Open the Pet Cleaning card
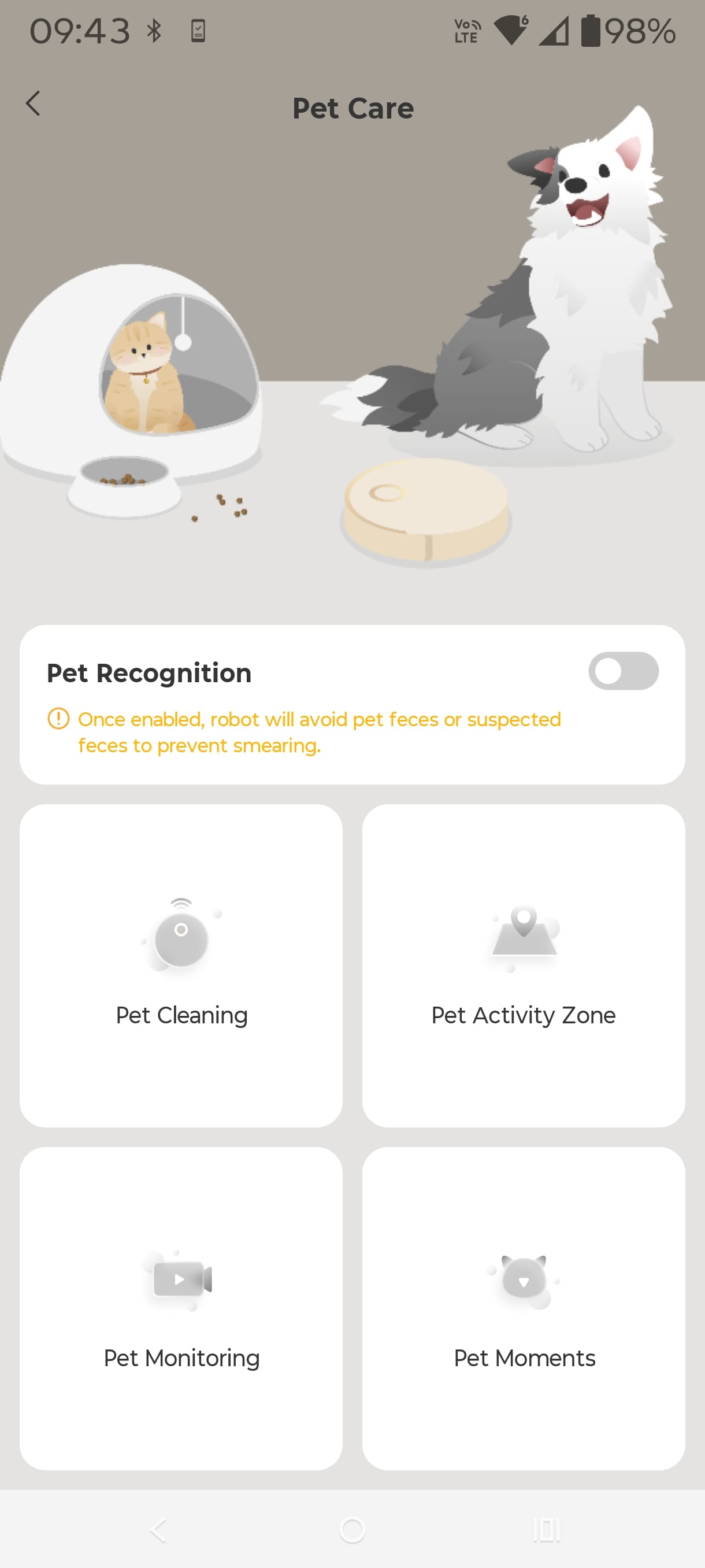The width and height of the screenshot is (705, 1568). (x=181, y=966)
